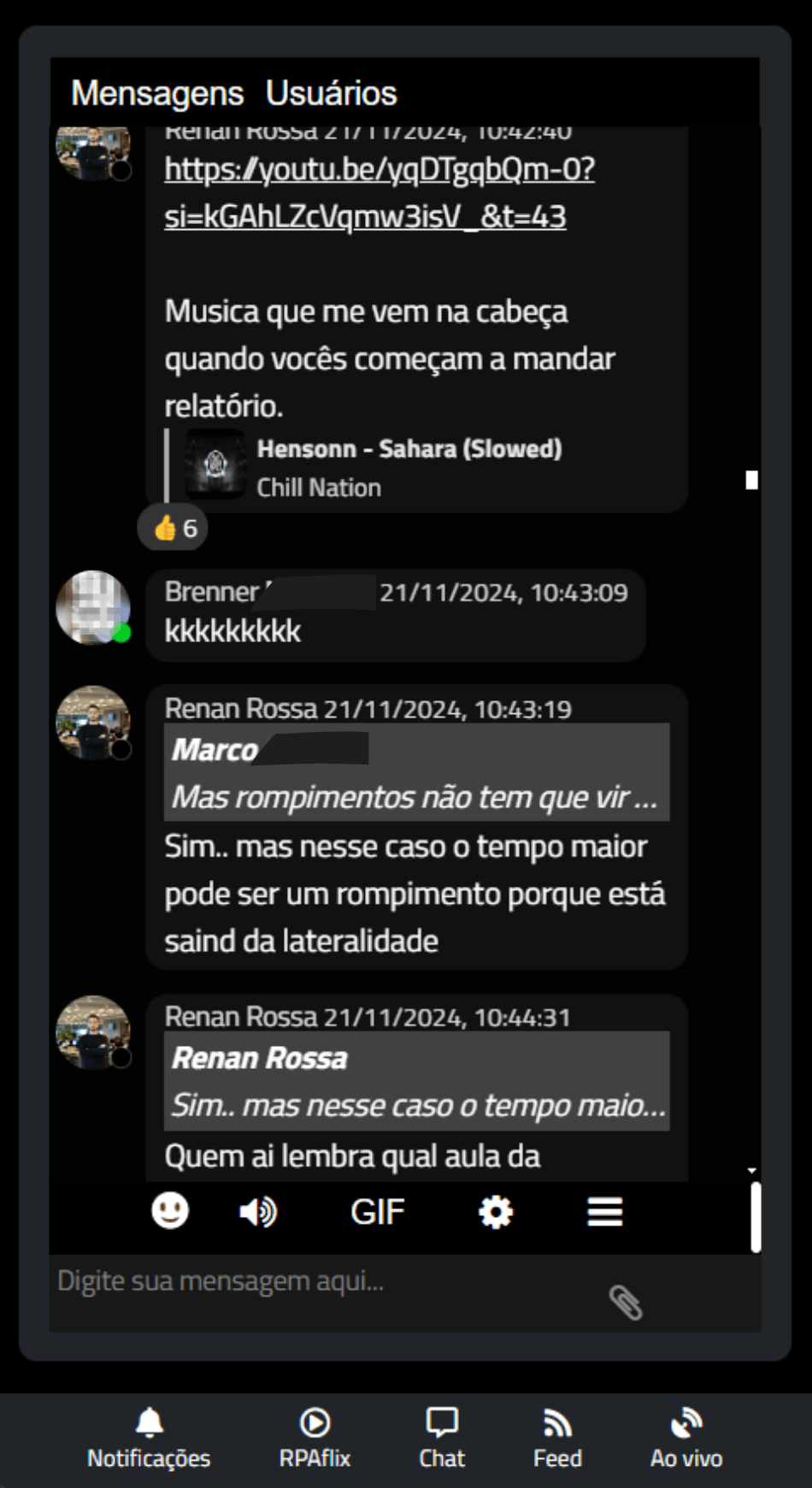The image size is (812, 1488).
Task: Switch to the Feed tab
Action: pyautogui.click(x=557, y=1438)
